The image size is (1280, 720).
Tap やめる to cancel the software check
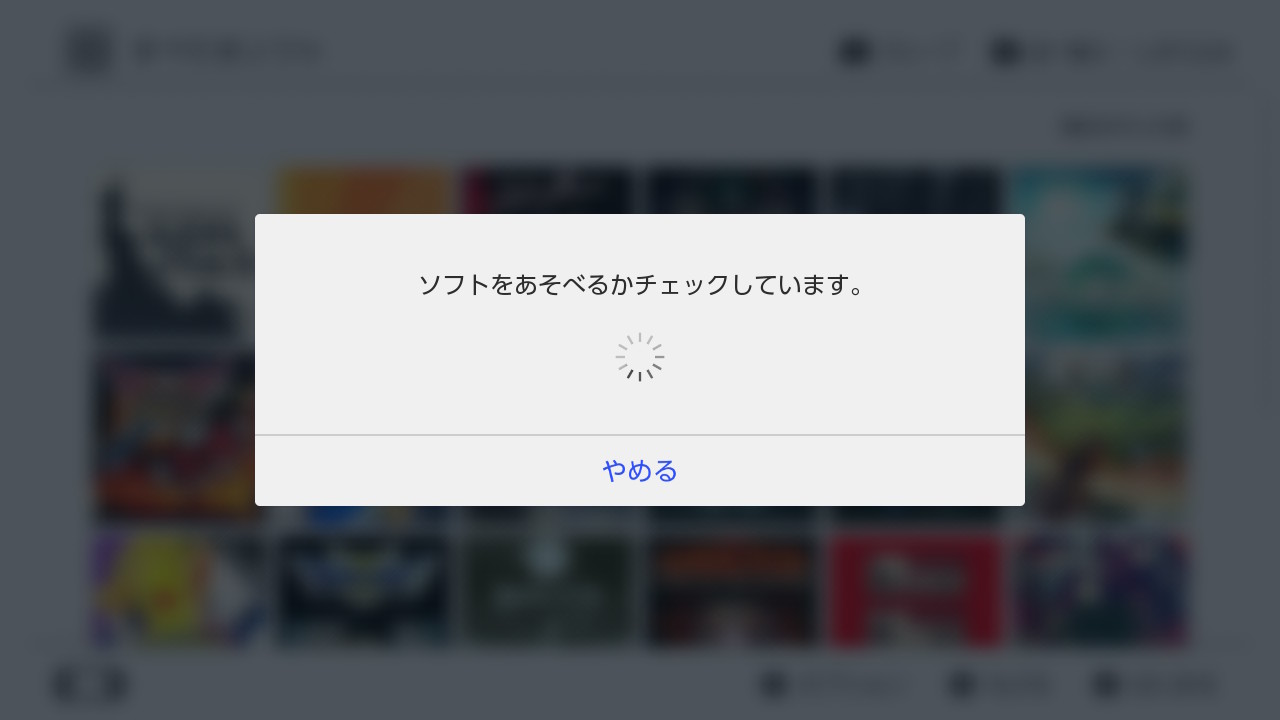point(640,471)
